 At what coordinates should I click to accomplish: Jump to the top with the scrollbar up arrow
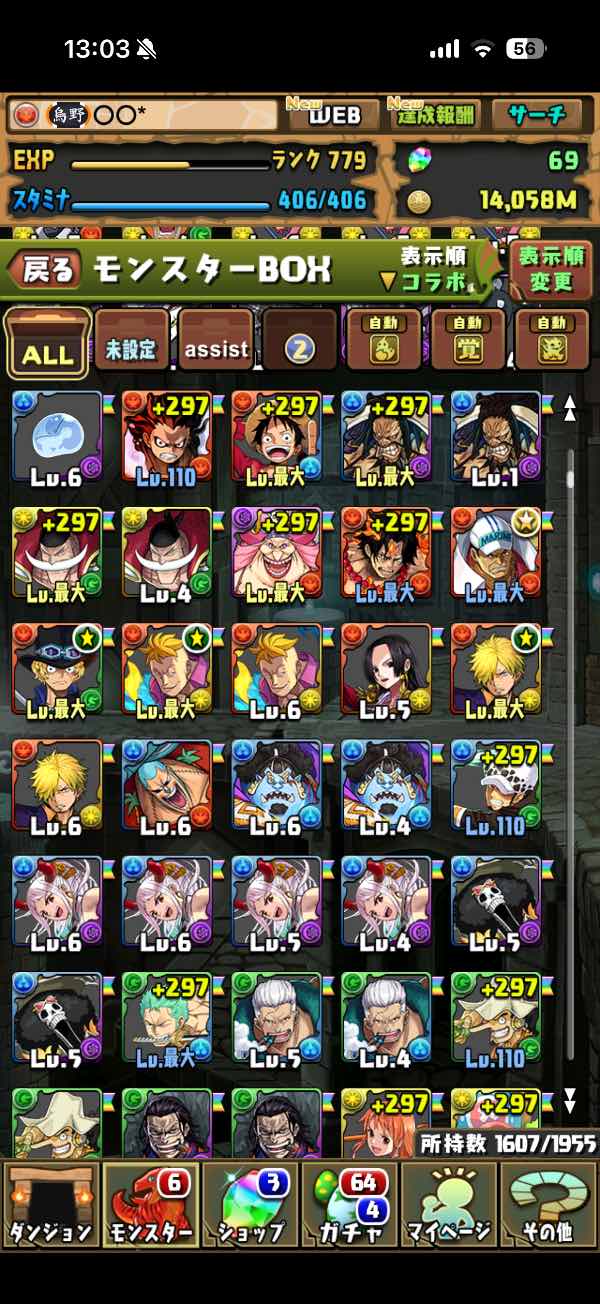coord(570,408)
